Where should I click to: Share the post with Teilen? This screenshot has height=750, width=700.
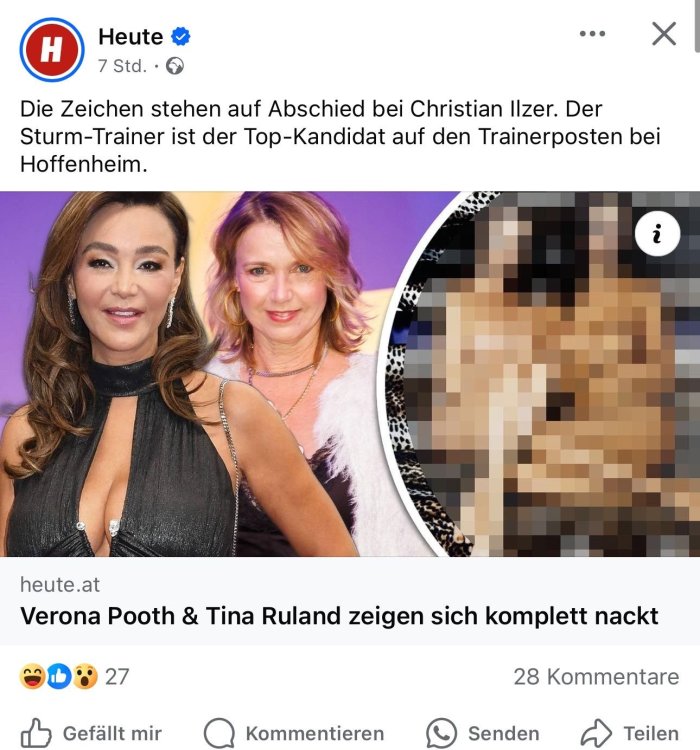(x=630, y=733)
